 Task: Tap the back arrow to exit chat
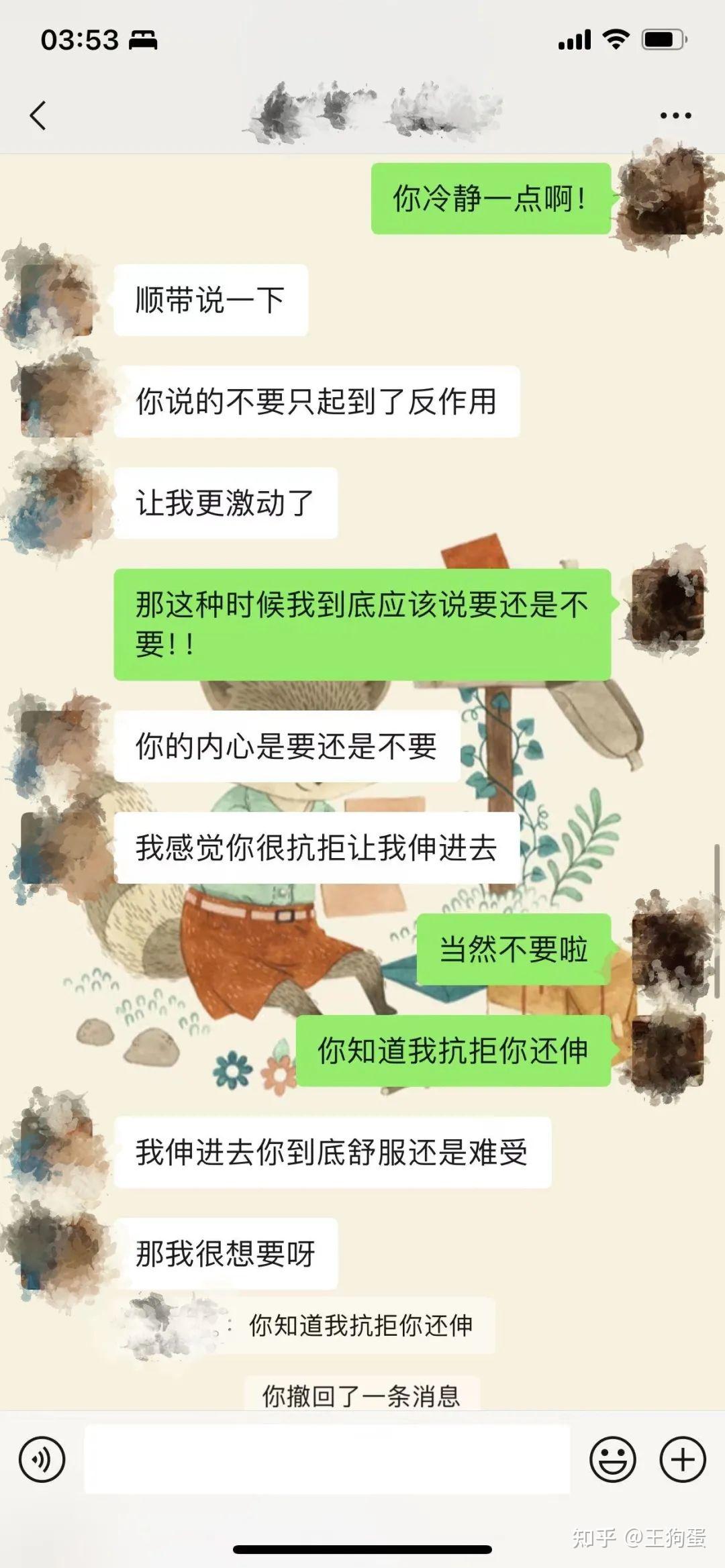37,115
